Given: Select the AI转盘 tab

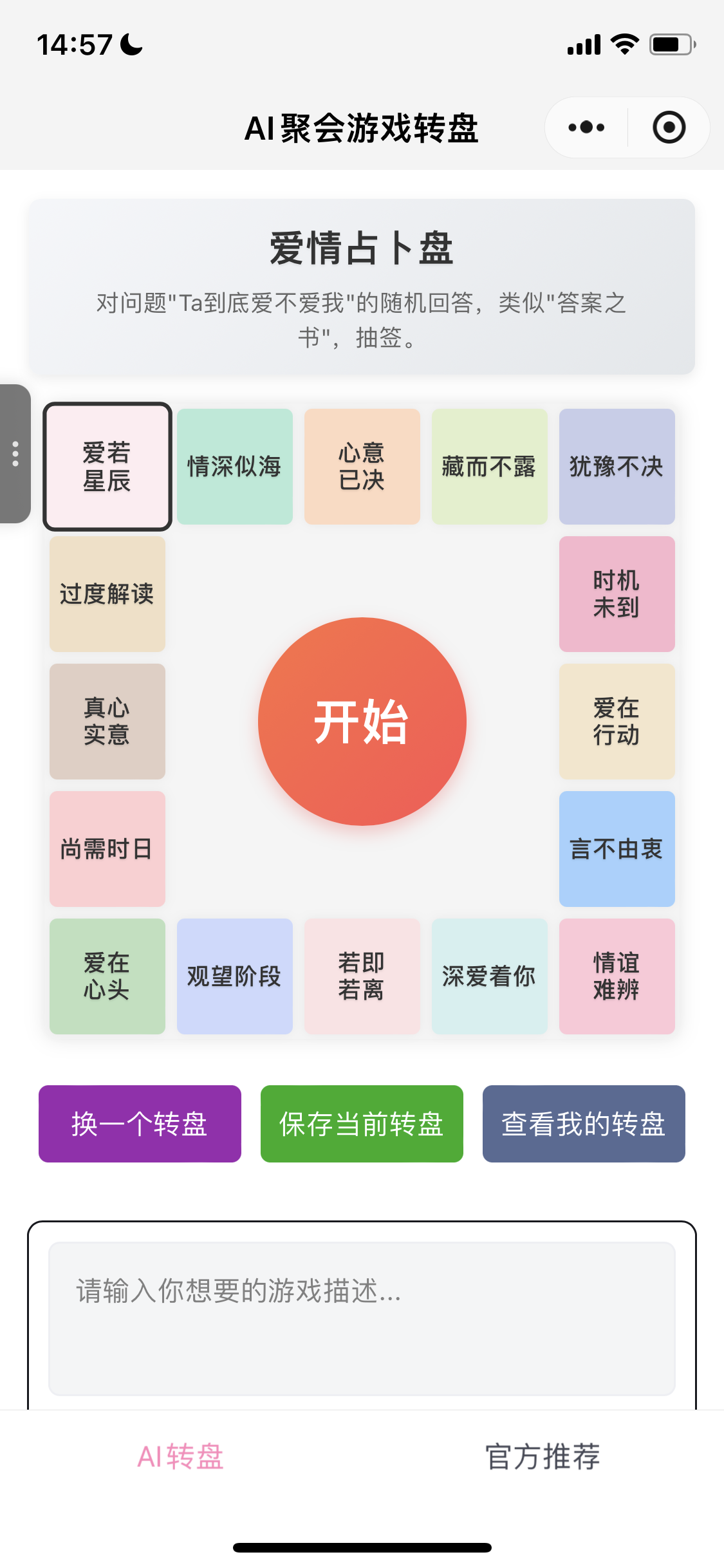Looking at the screenshot, I should pyautogui.click(x=181, y=1457).
